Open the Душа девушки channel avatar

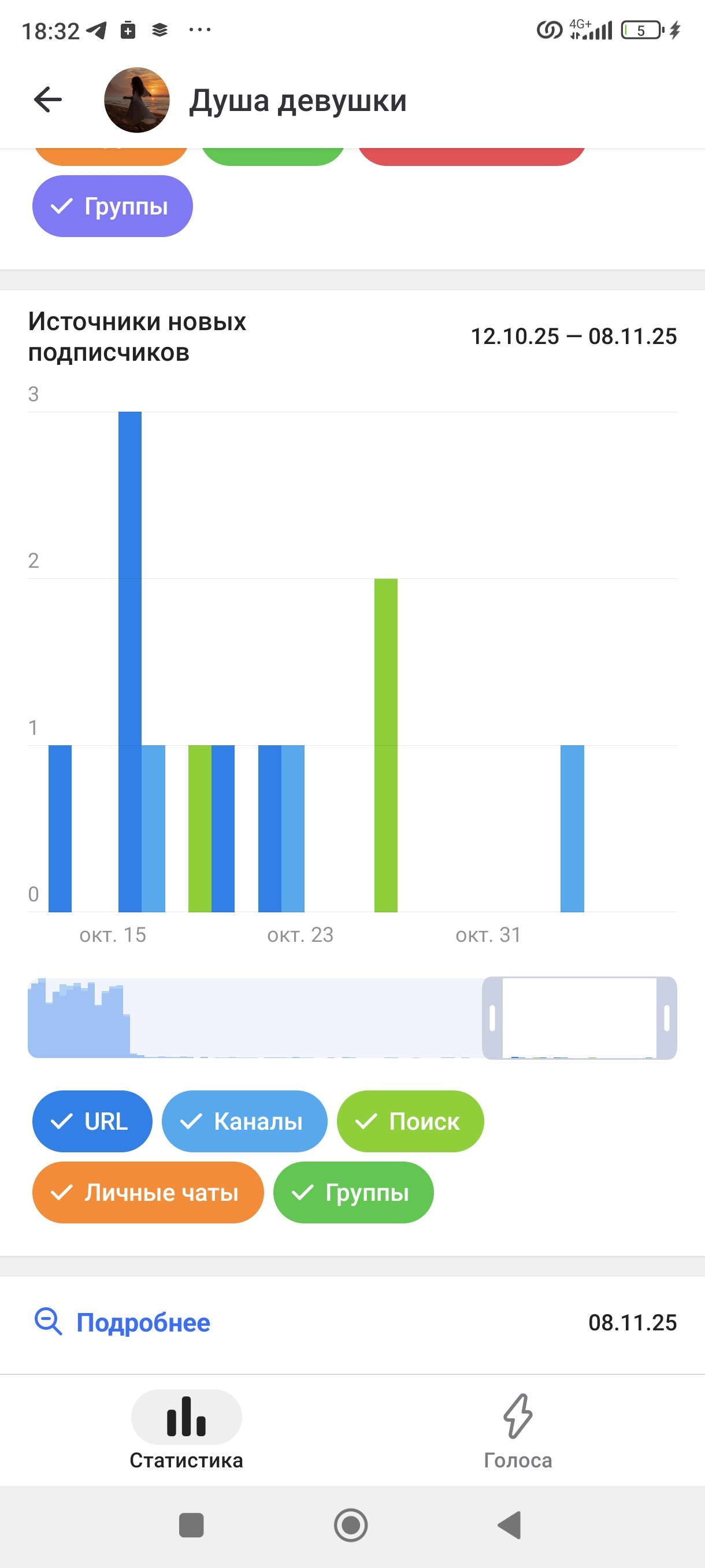coord(136,100)
